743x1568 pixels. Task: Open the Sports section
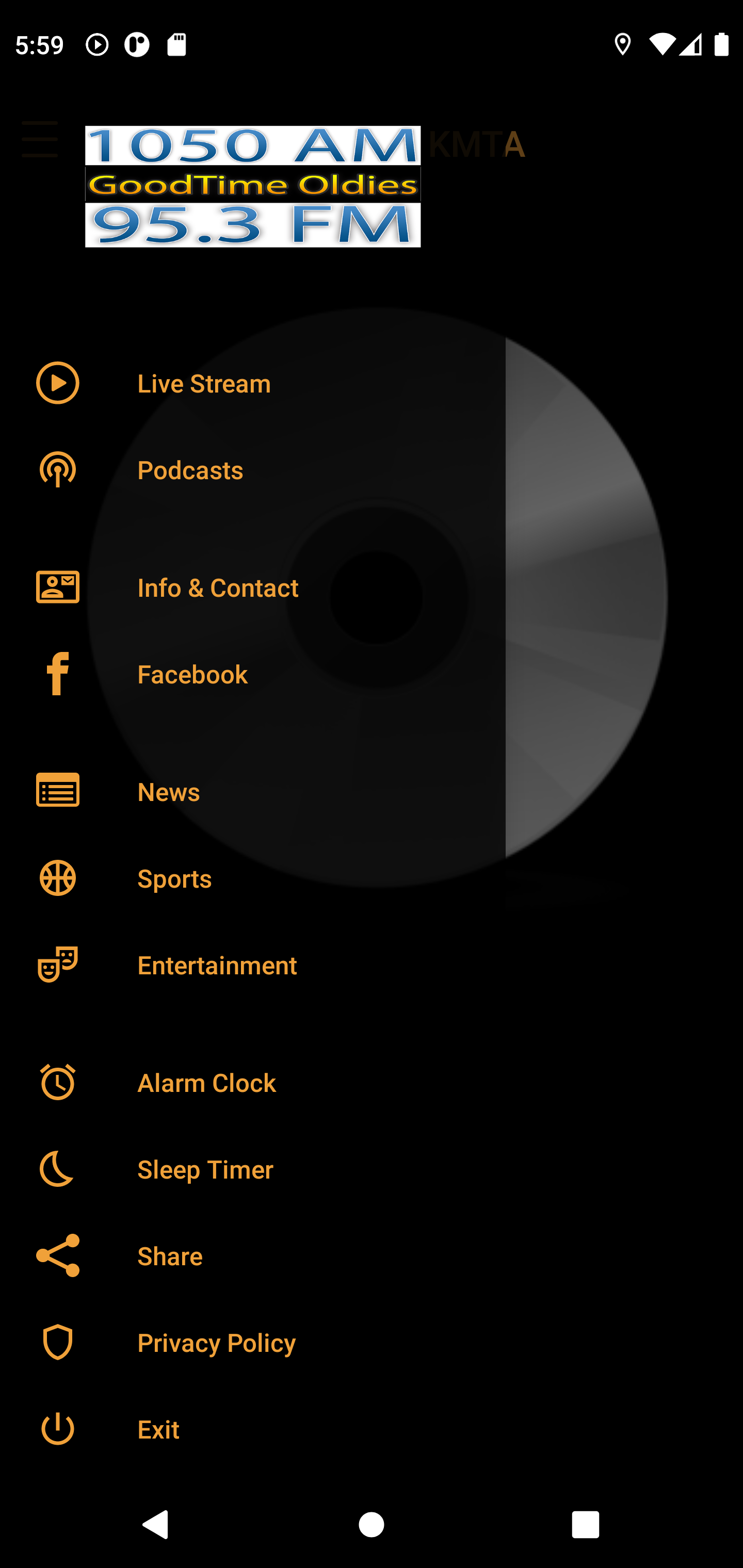[x=174, y=879]
